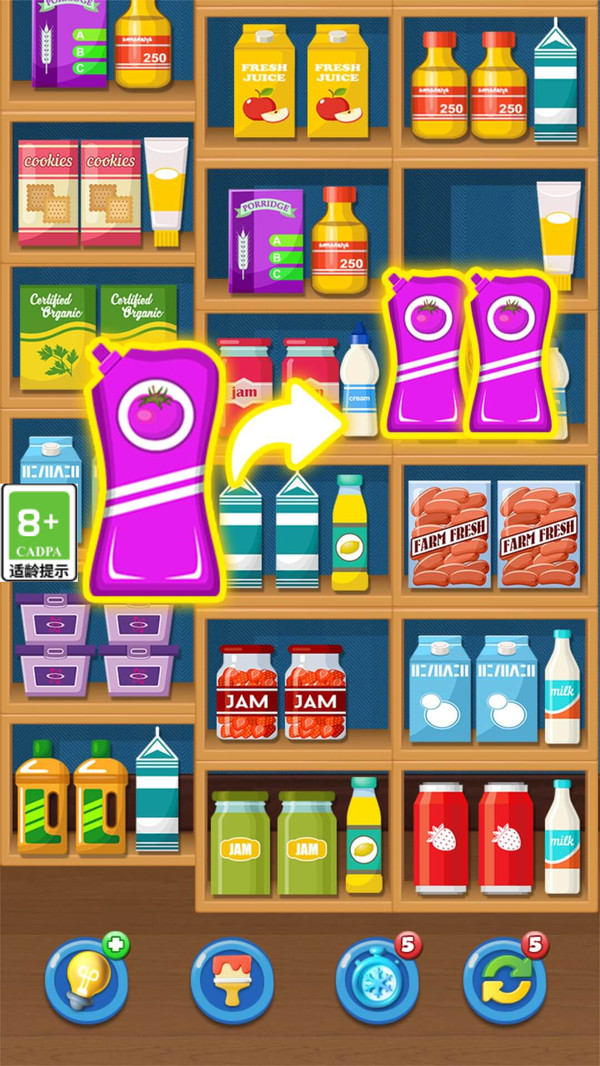Select the cream bottle beside the jam jars

click(358, 384)
